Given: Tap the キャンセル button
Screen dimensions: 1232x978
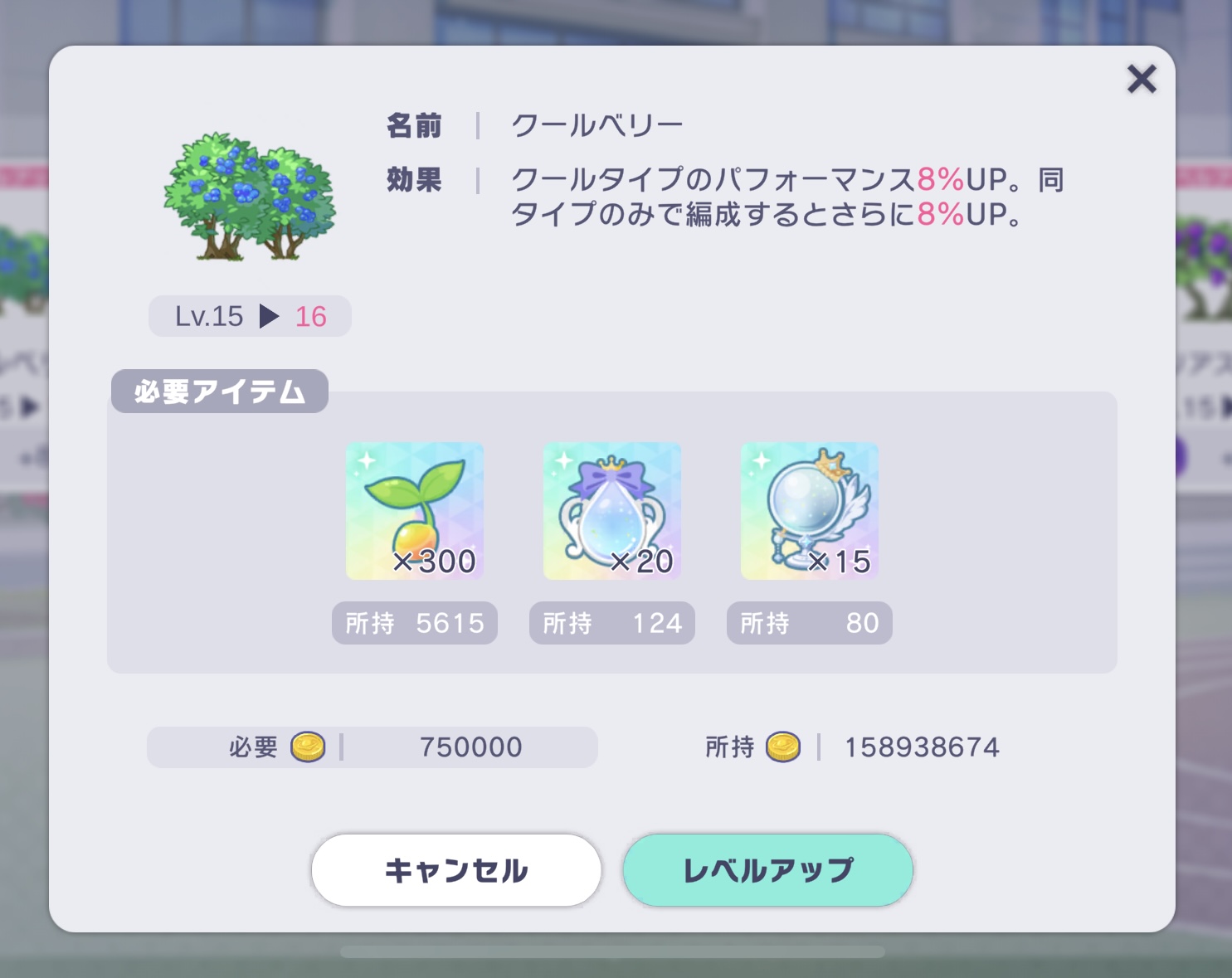Looking at the screenshot, I should click(456, 870).
